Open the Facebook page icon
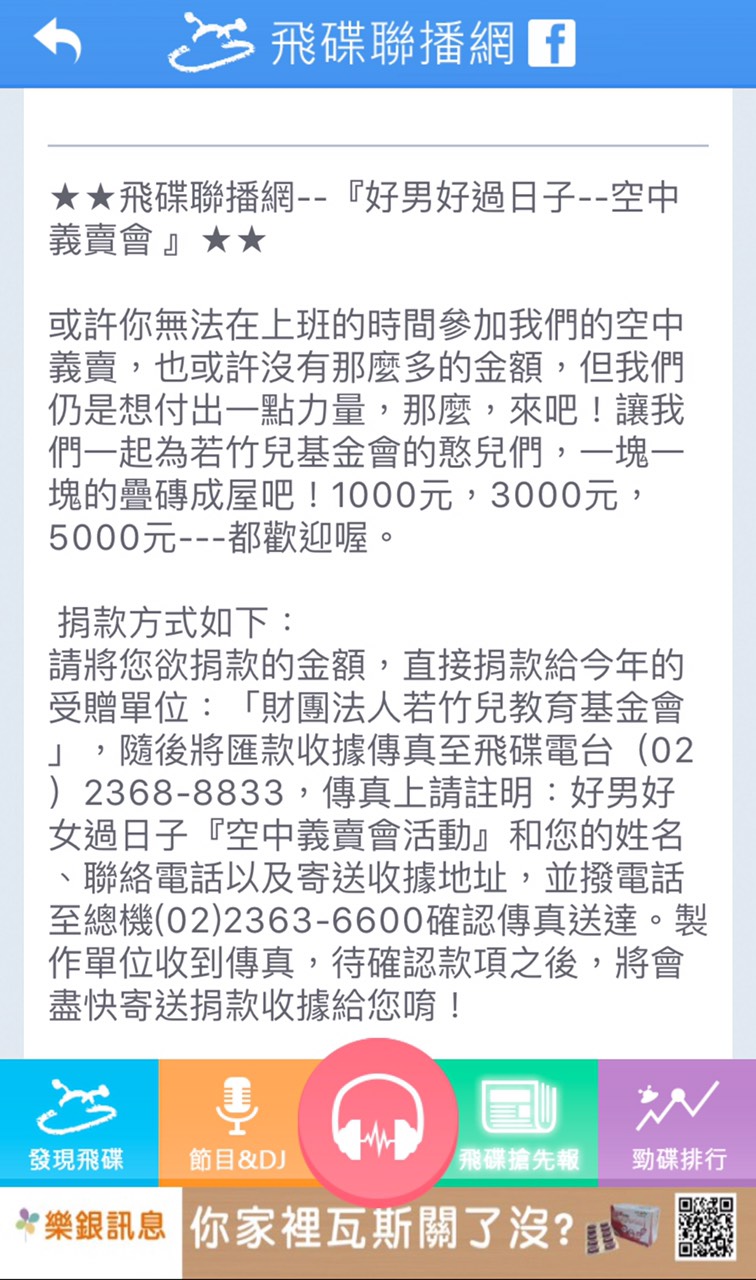This screenshot has width=756, height=1280. click(551, 43)
